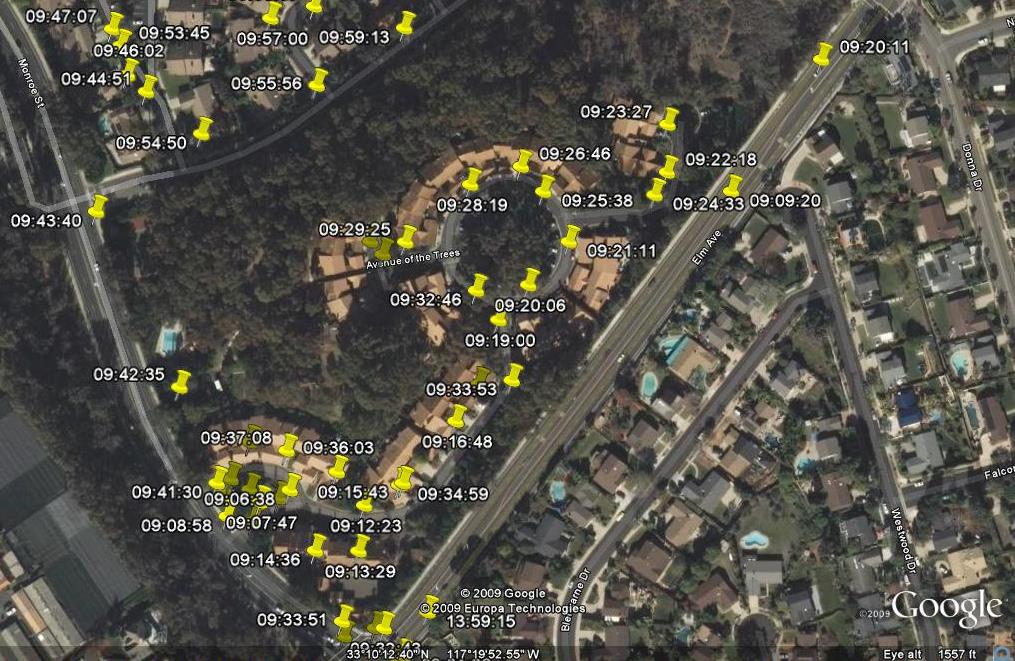Screen dimensions: 1015x661
Task: Tap the 09:28:19 placemark
Action: click(x=471, y=181)
